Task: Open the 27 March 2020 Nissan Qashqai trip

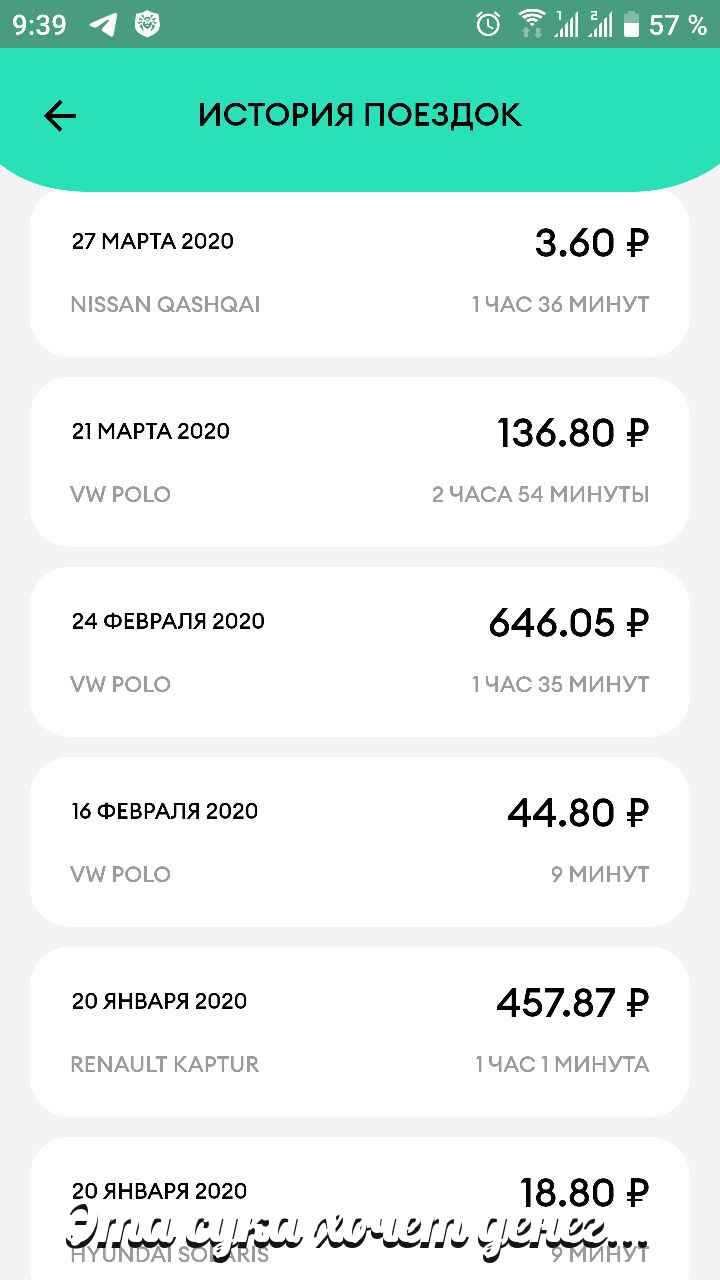Action: pos(360,272)
